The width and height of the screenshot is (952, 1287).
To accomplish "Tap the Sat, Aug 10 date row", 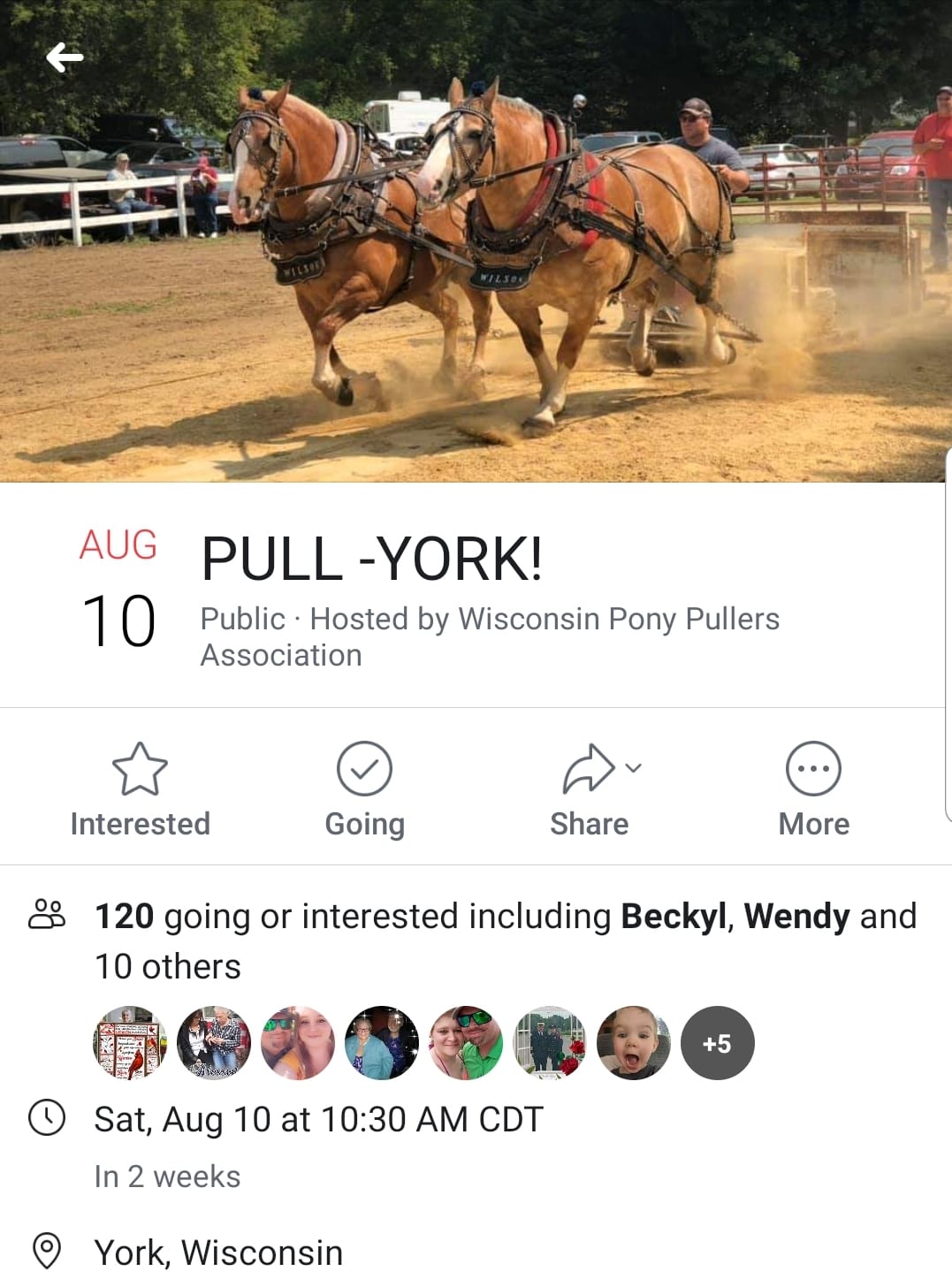I will [318, 1119].
